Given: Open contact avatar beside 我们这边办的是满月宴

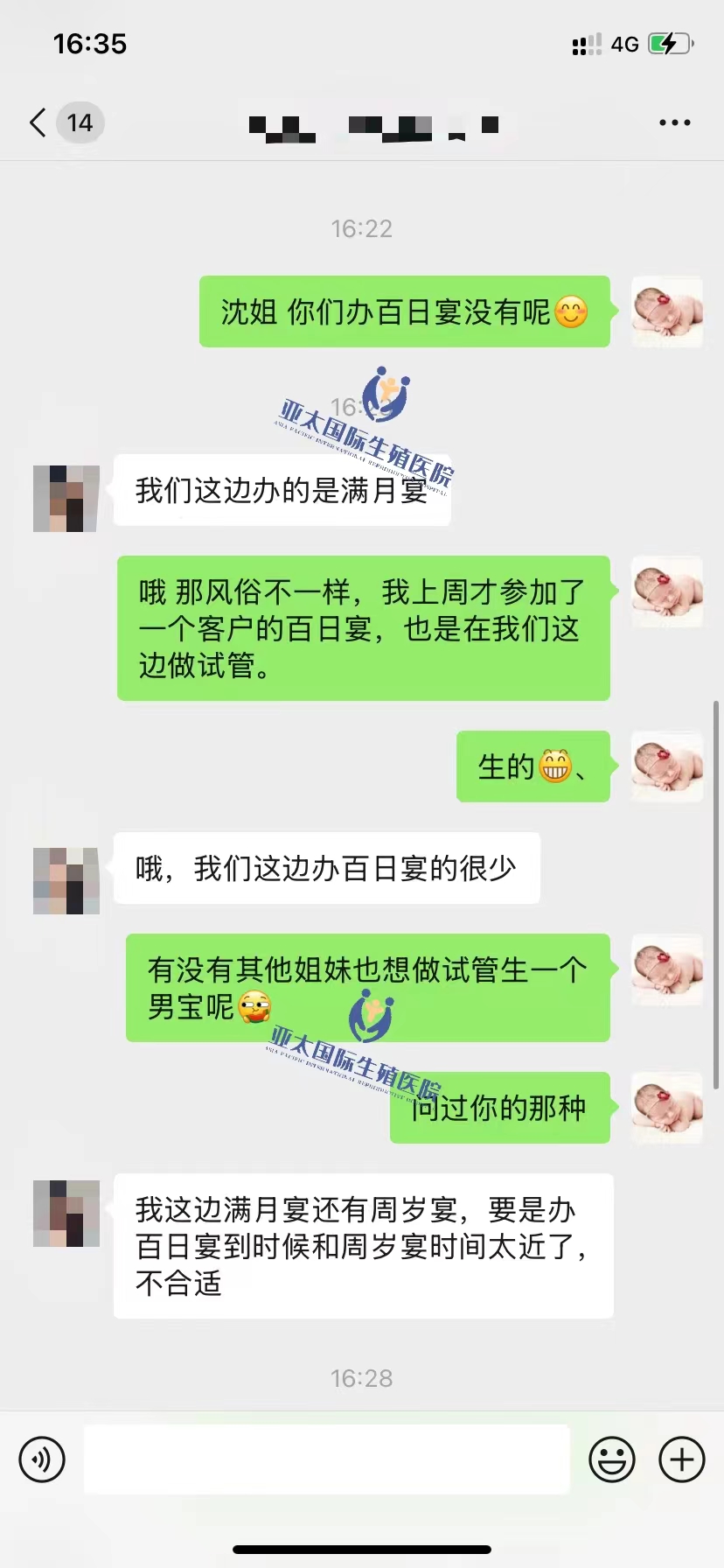Looking at the screenshot, I should tap(66, 499).
